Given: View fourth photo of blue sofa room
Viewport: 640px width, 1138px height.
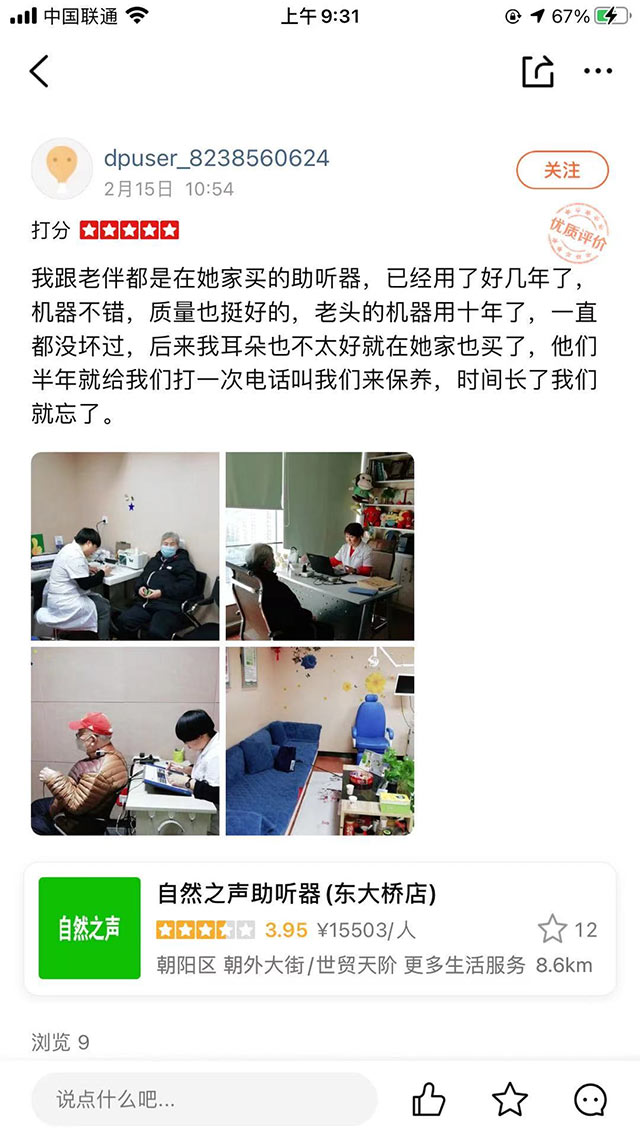Looking at the screenshot, I should 320,741.
